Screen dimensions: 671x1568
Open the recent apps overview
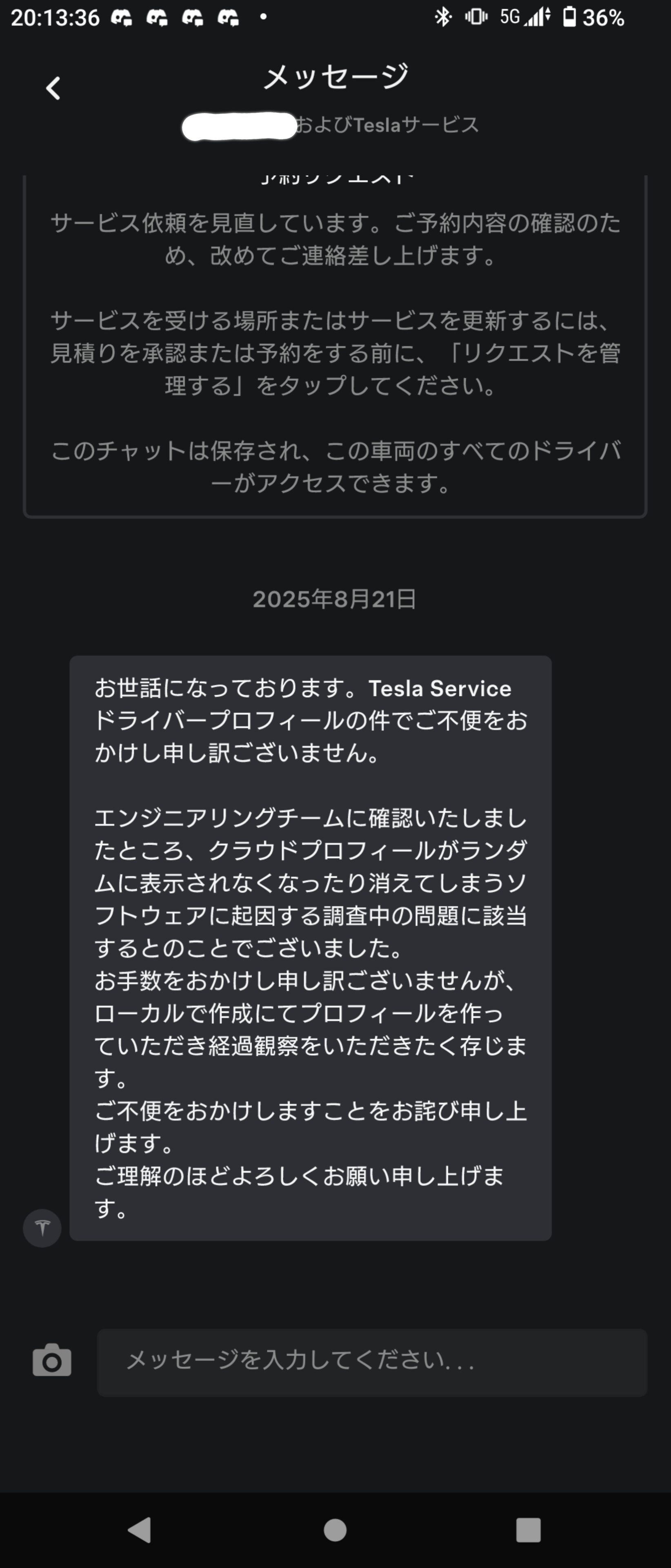click(528, 1529)
